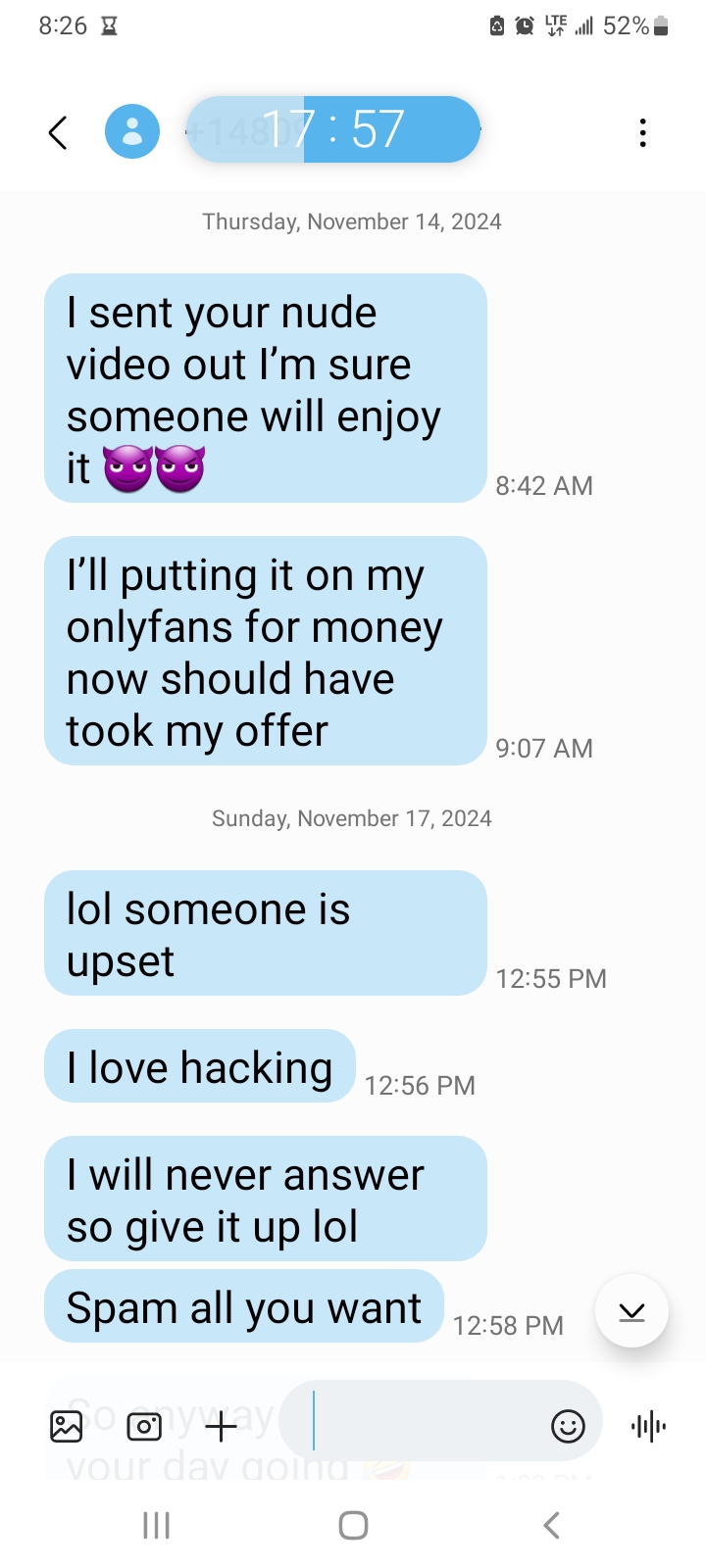Open recent apps from the navigation bar

[x=156, y=1525]
